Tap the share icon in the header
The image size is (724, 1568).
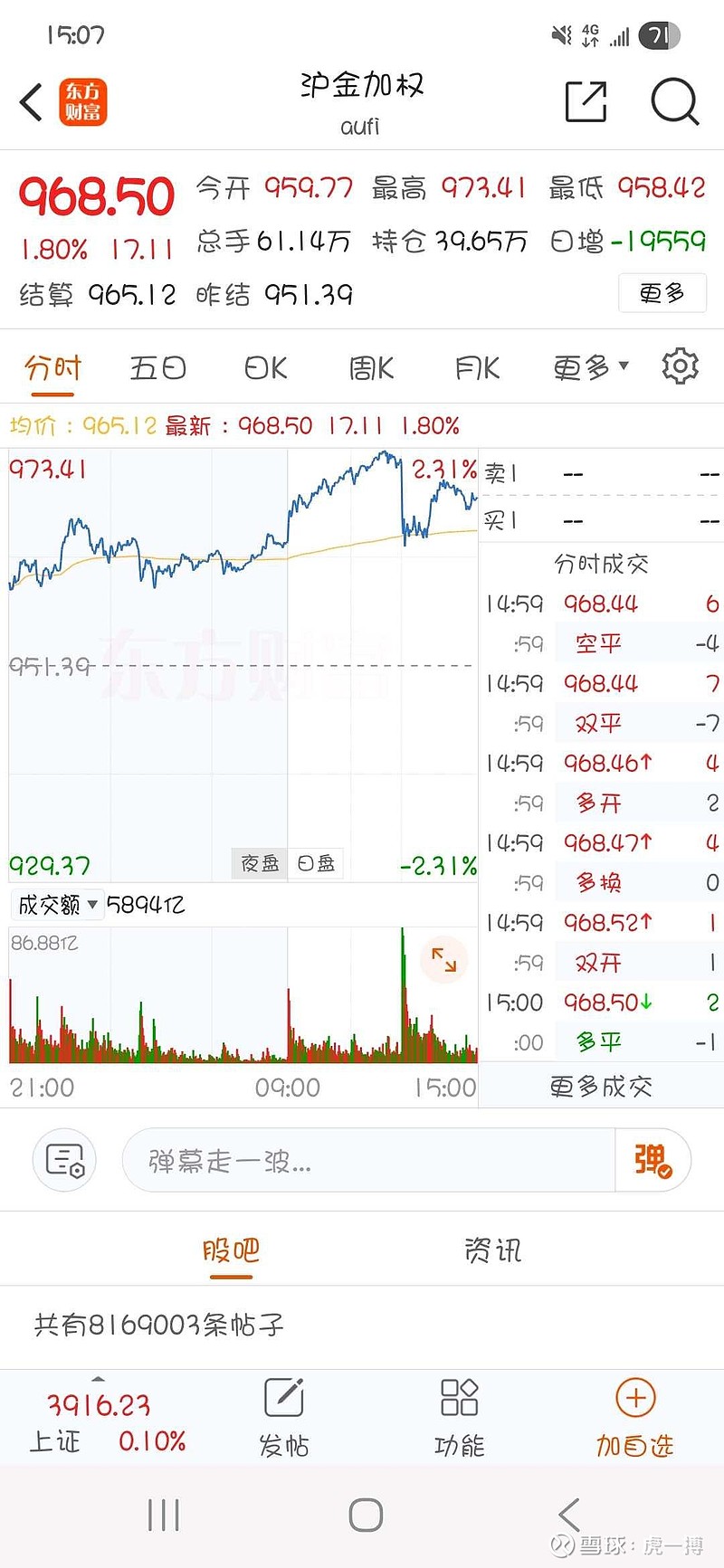pyautogui.click(x=585, y=101)
